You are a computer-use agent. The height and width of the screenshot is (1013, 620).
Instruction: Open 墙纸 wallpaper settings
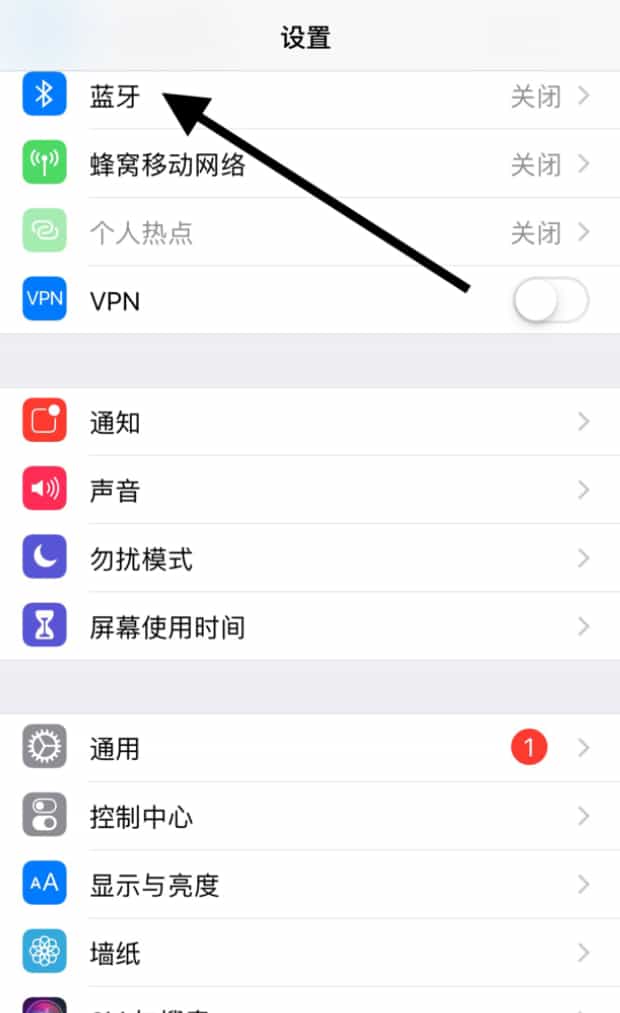coord(115,952)
